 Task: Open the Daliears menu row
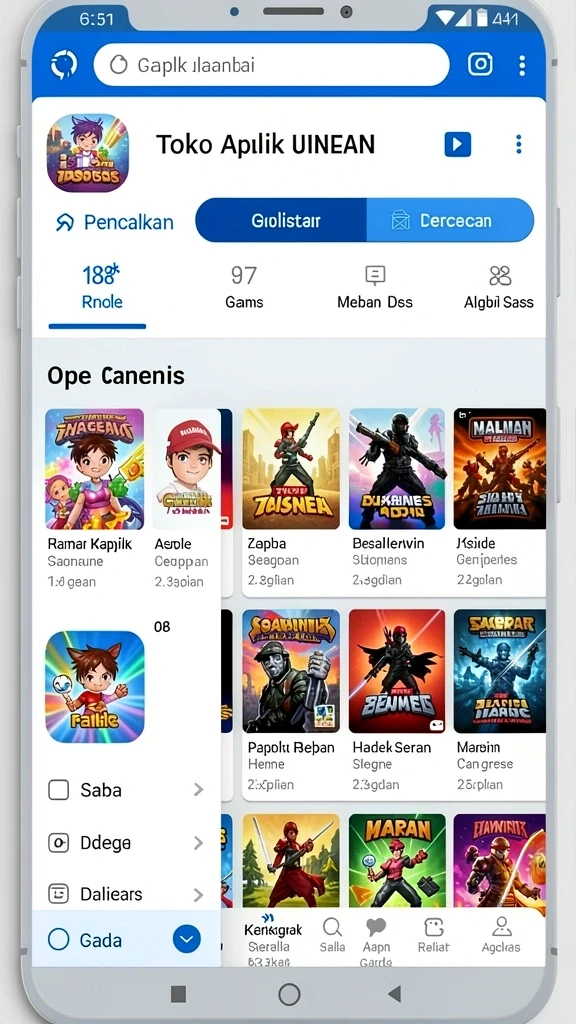pos(127,893)
